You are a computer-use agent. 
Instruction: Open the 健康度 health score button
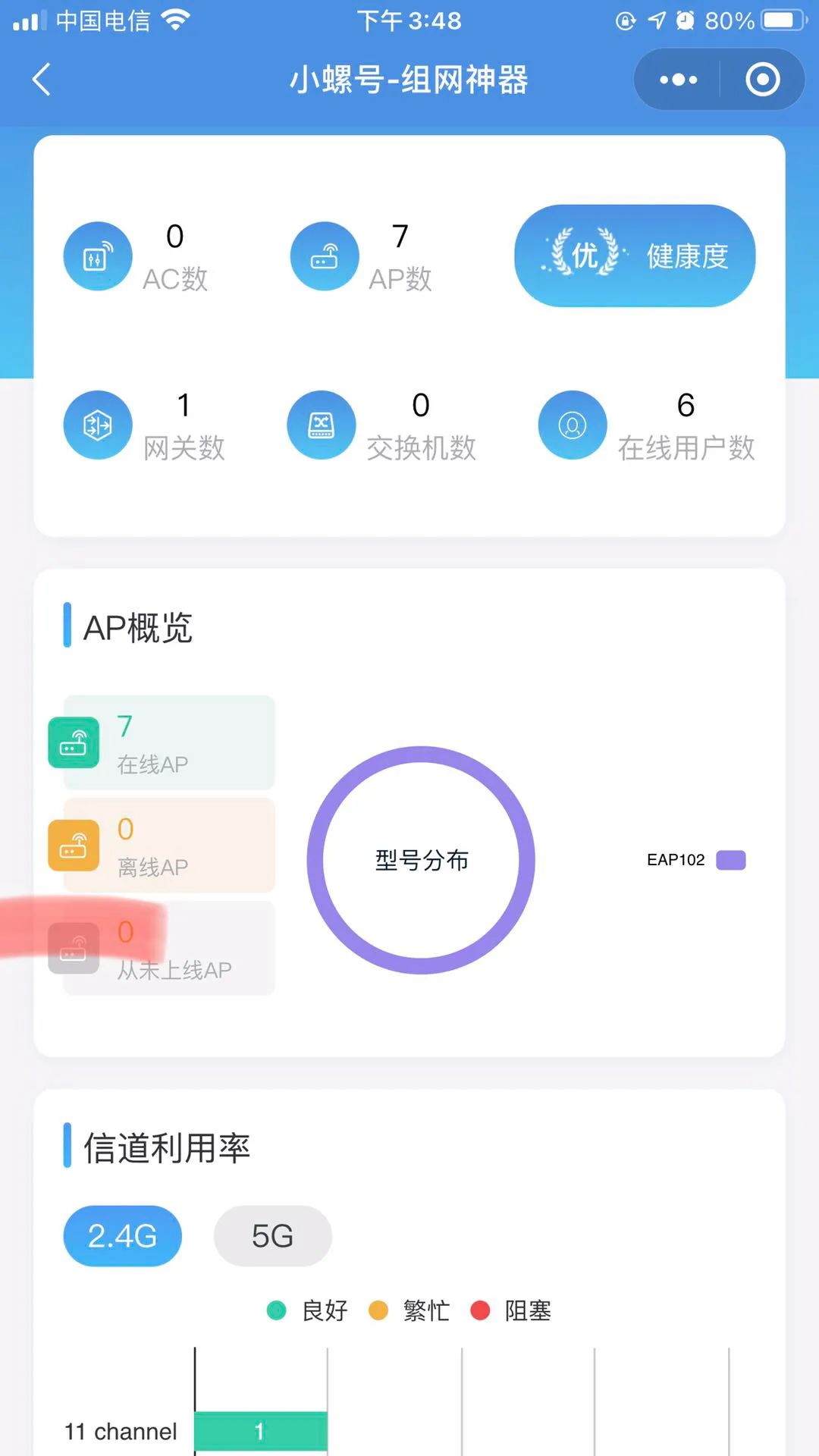click(x=635, y=256)
